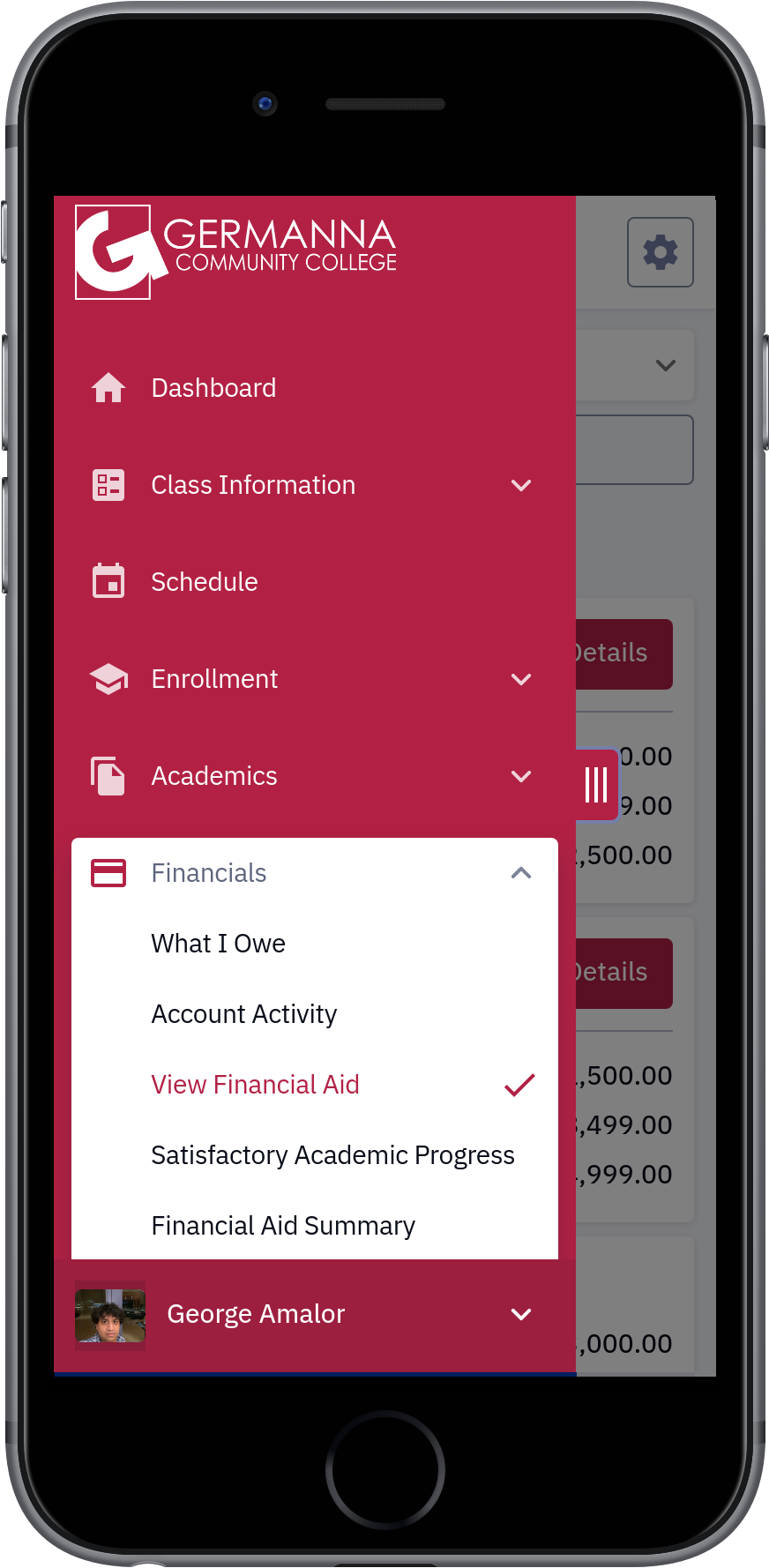Screen dimensions: 769x1568
Task: Open View Financial Aid
Action: pos(315,1085)
